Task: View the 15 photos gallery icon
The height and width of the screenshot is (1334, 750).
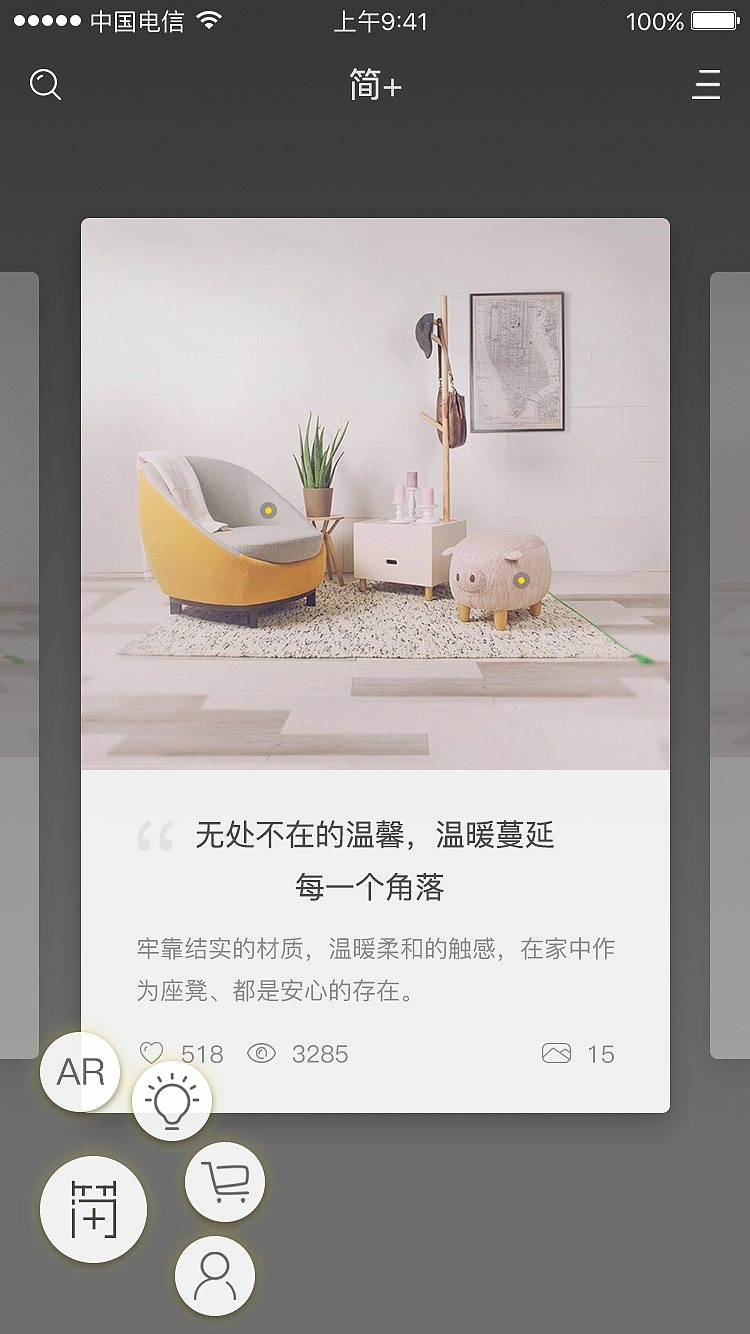Action: tap(557, 1053)
